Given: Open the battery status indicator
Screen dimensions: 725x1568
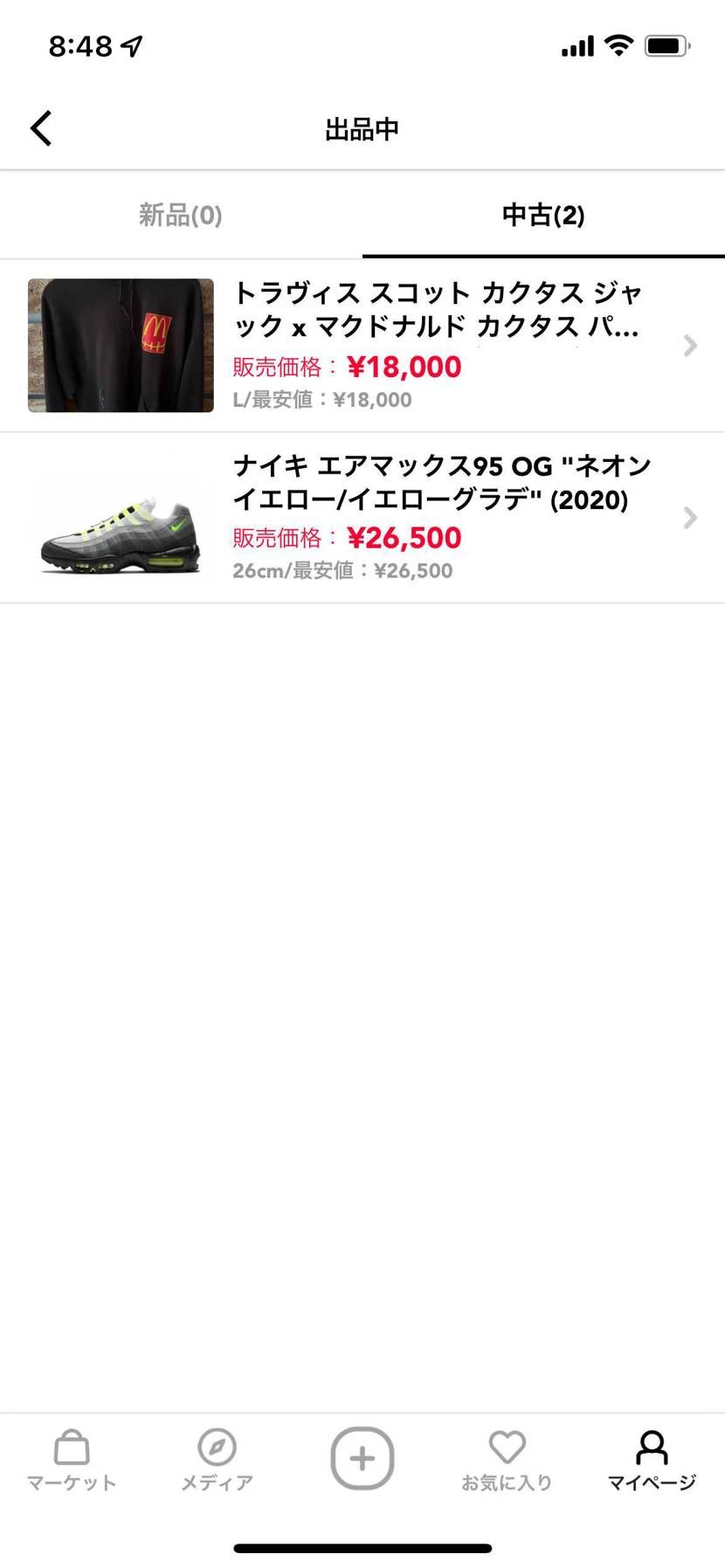Looking at the screenshot, I should [667, 45].
